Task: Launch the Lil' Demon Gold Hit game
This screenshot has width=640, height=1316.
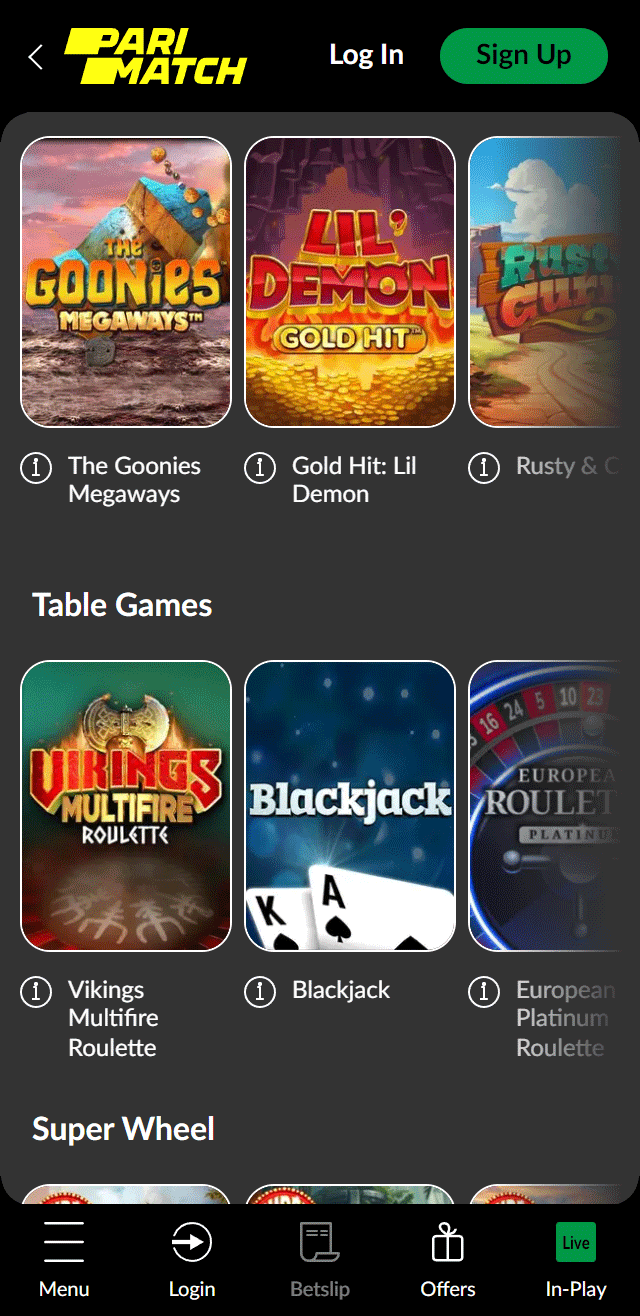Action: 350,282
